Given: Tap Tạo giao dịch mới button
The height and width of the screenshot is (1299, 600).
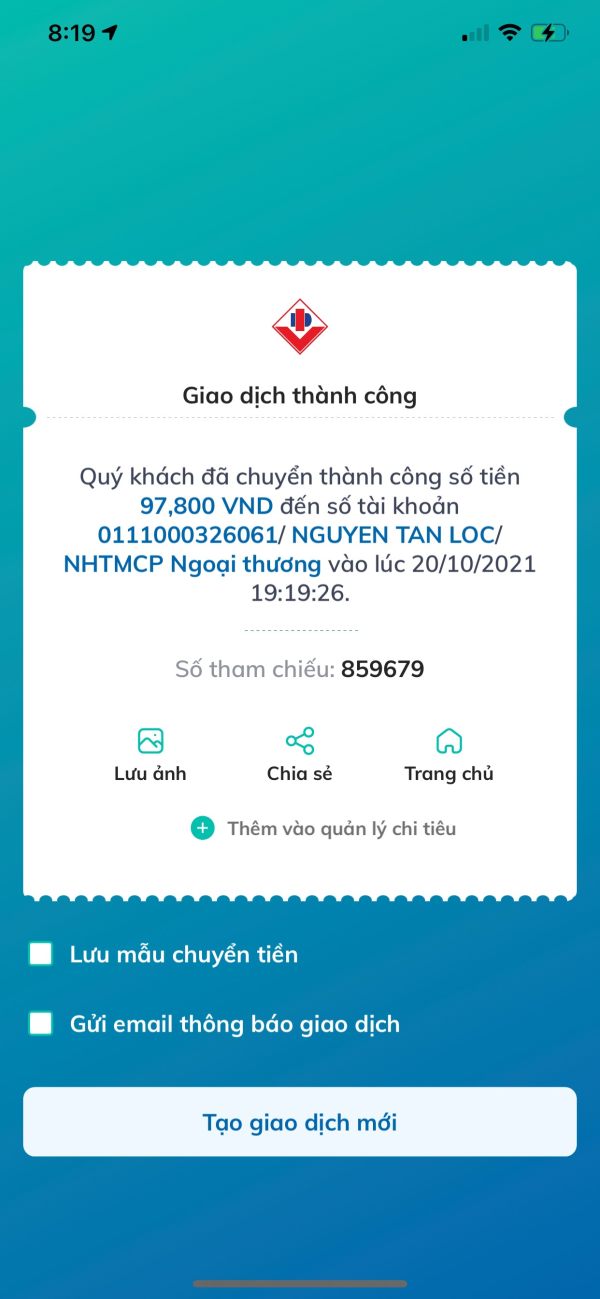Looking at the screenshot, I should click(x=300, y=1122).
